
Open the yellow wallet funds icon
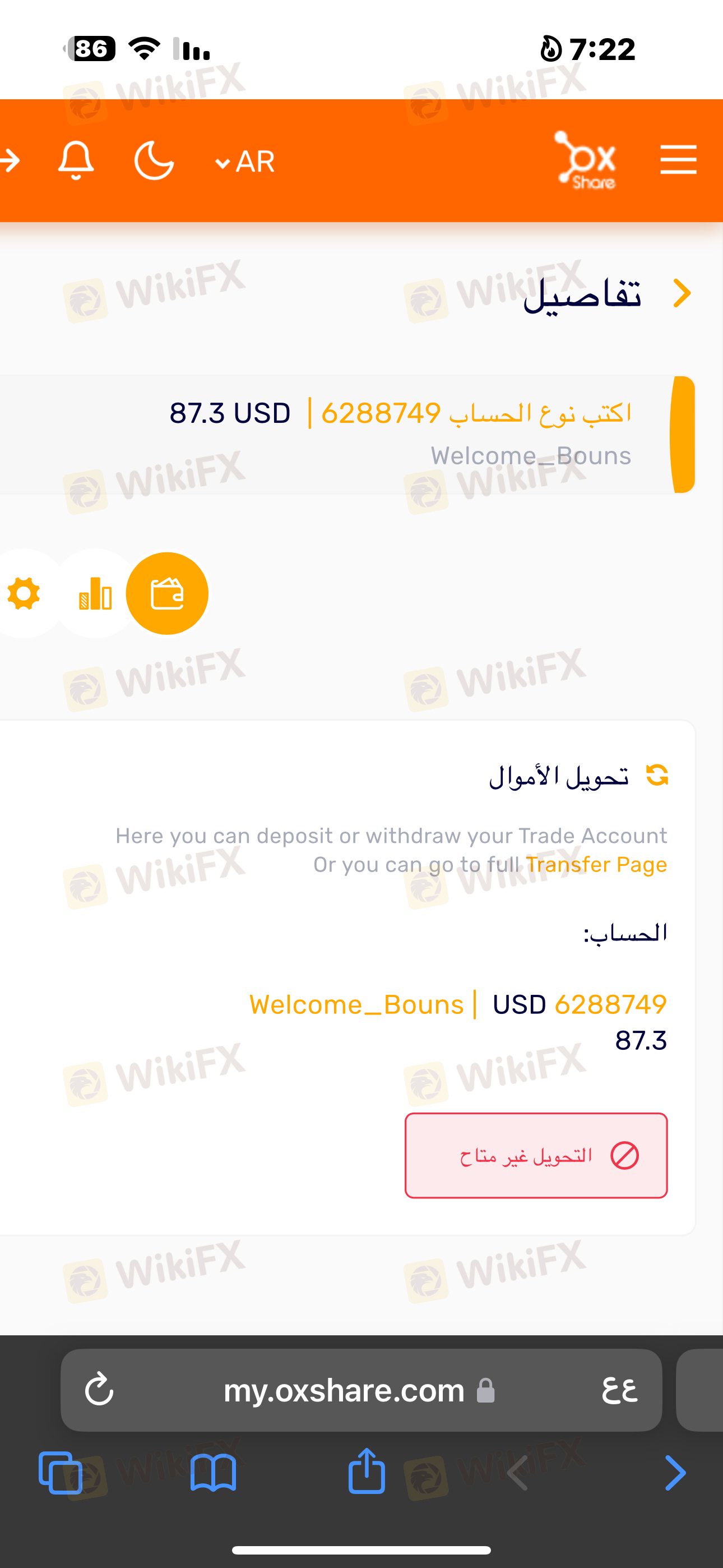click(168, 593)
